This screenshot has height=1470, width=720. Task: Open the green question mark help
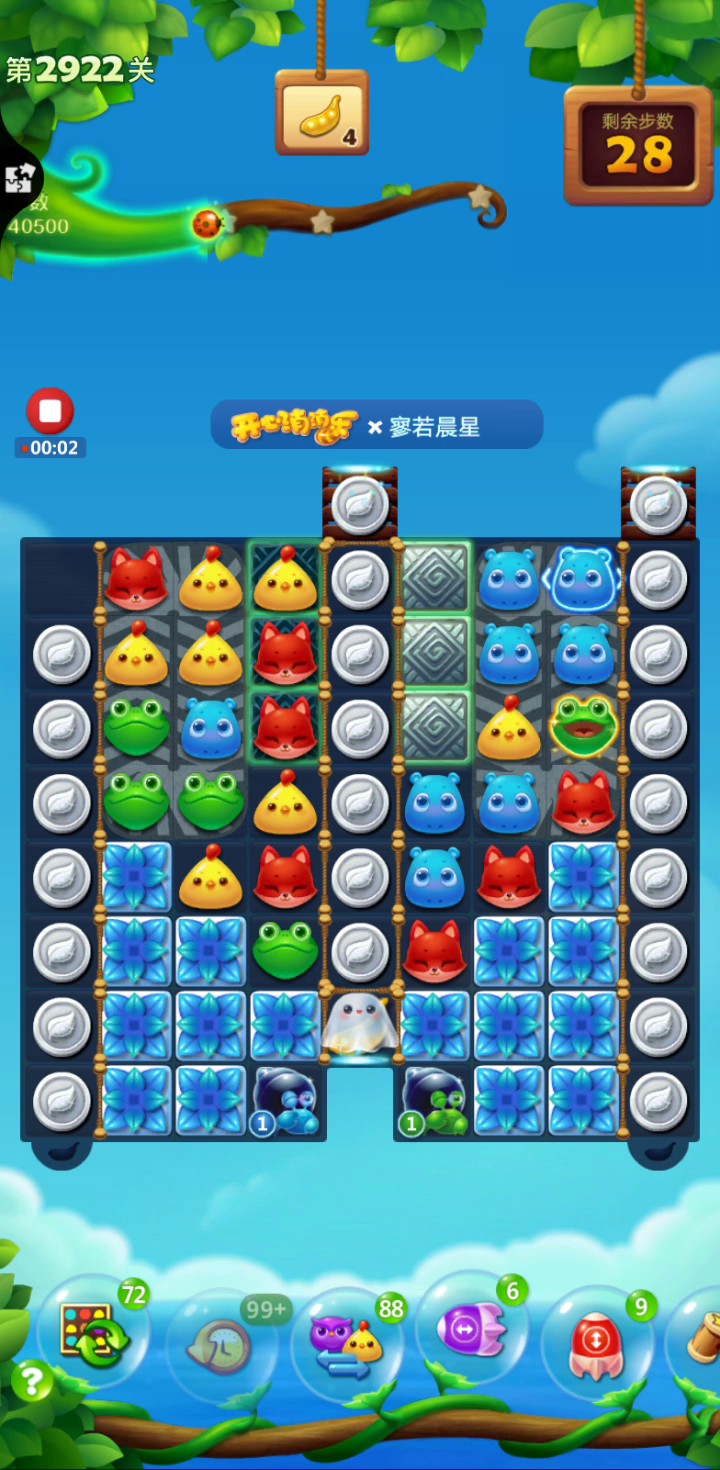tap(31, 1381)
